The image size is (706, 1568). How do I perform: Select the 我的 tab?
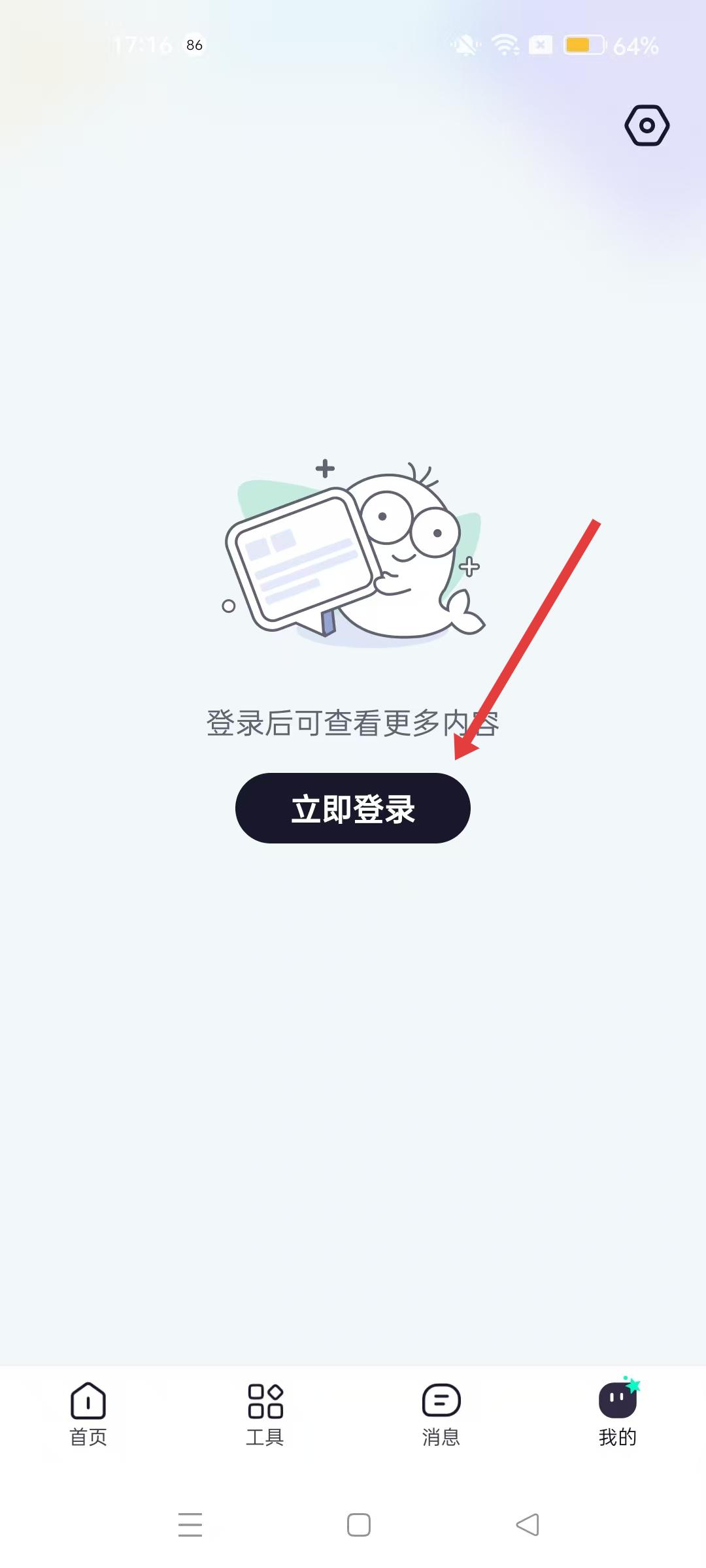[x=618, y=1413]
